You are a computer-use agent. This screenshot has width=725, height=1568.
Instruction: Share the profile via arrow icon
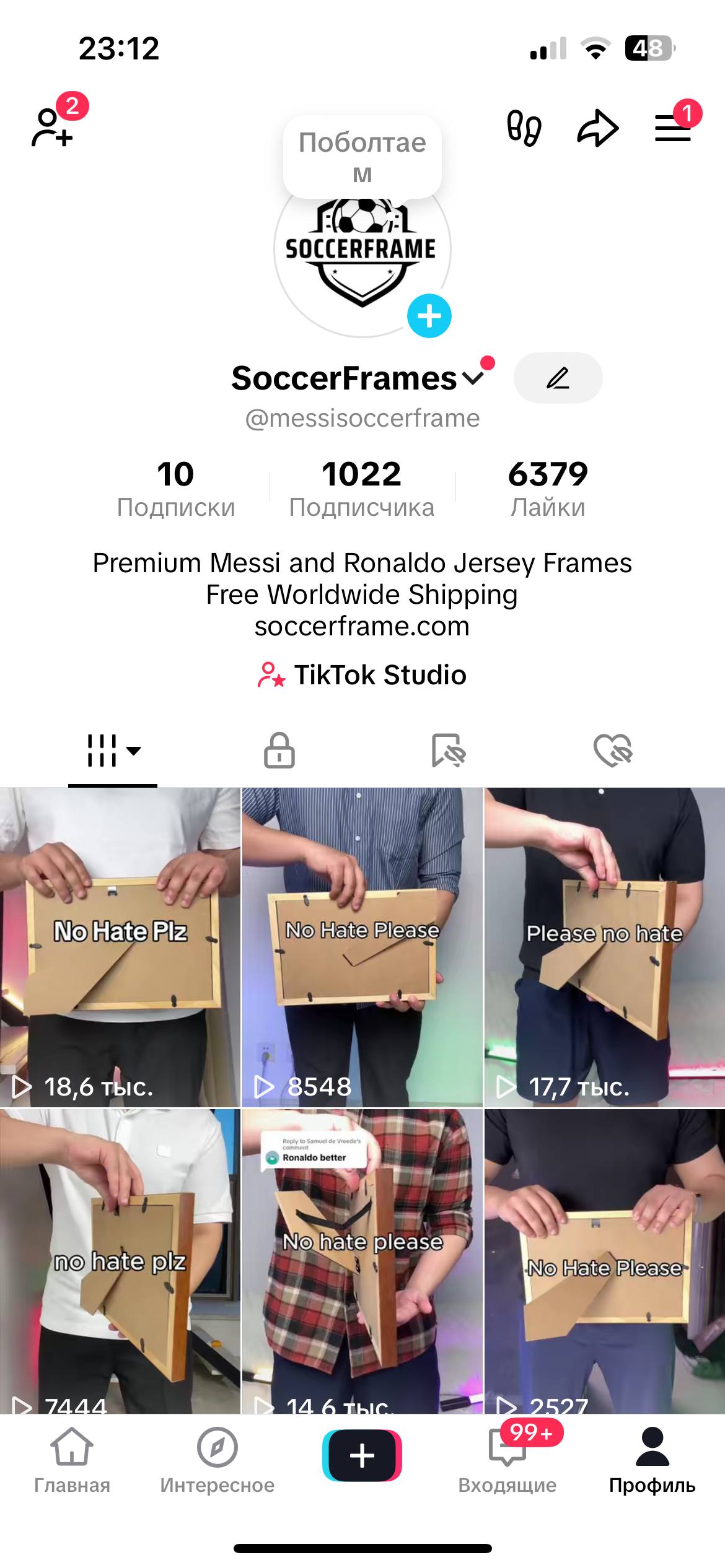[597, 128]
